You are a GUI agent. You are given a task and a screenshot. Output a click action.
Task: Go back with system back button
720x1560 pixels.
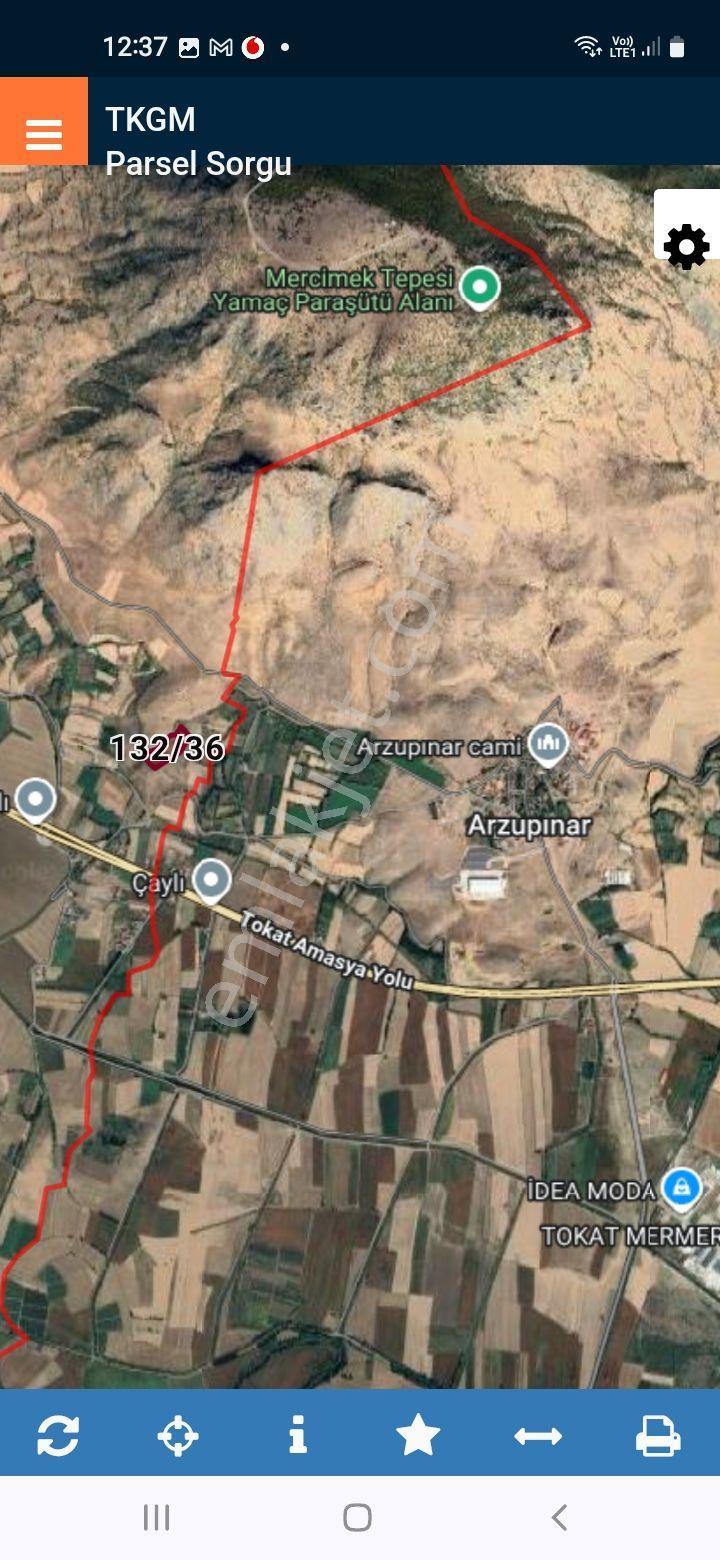pyautogui.click(x=559, y=1517)
